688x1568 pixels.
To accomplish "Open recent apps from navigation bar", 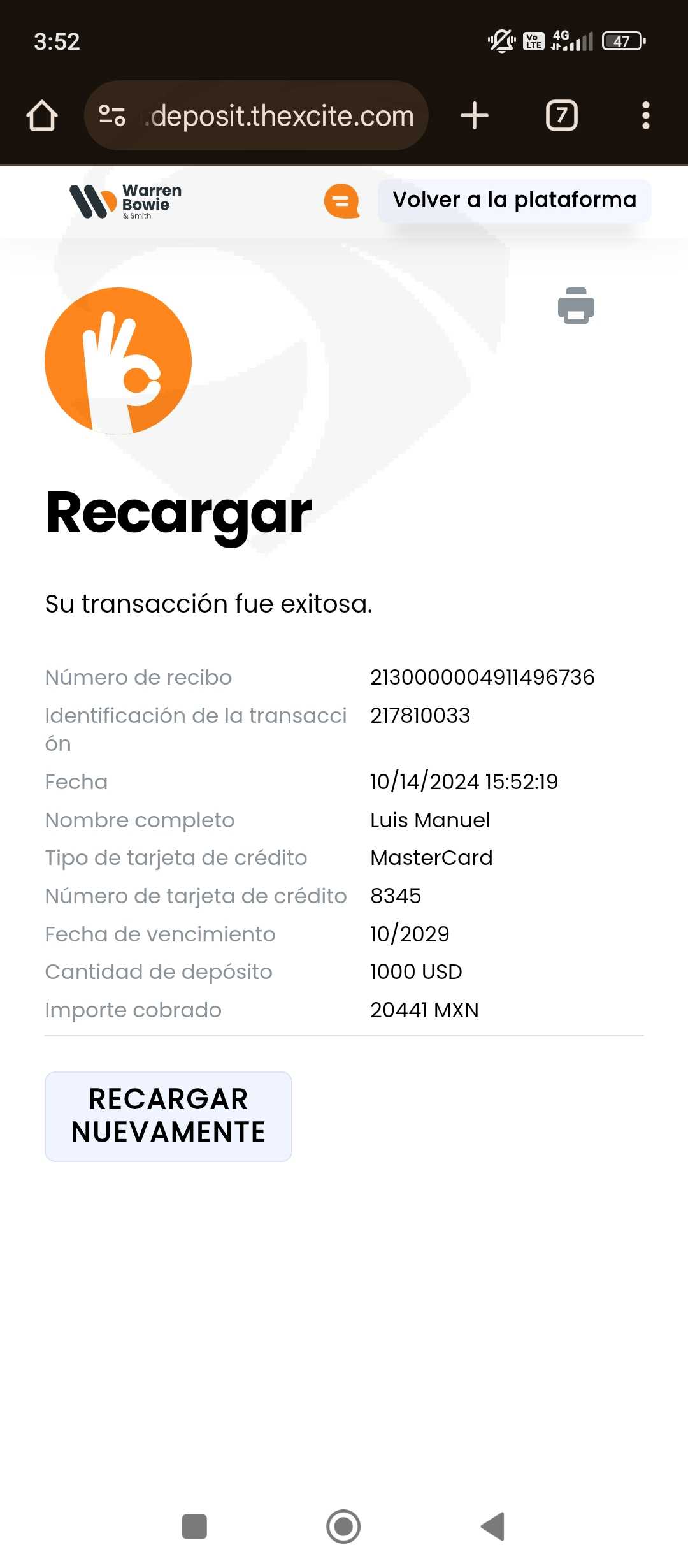I will click(x=194, y=1526).
